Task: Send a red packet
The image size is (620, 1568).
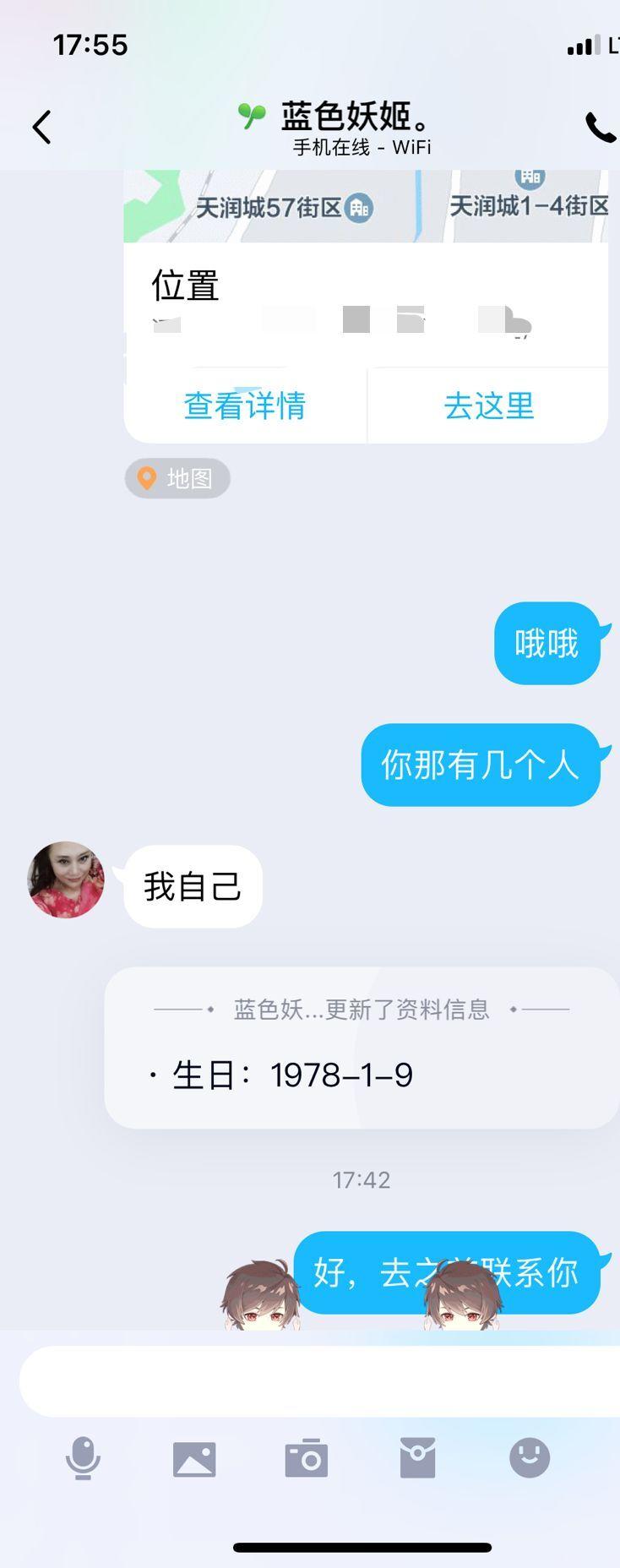Action: (417, 1458)
